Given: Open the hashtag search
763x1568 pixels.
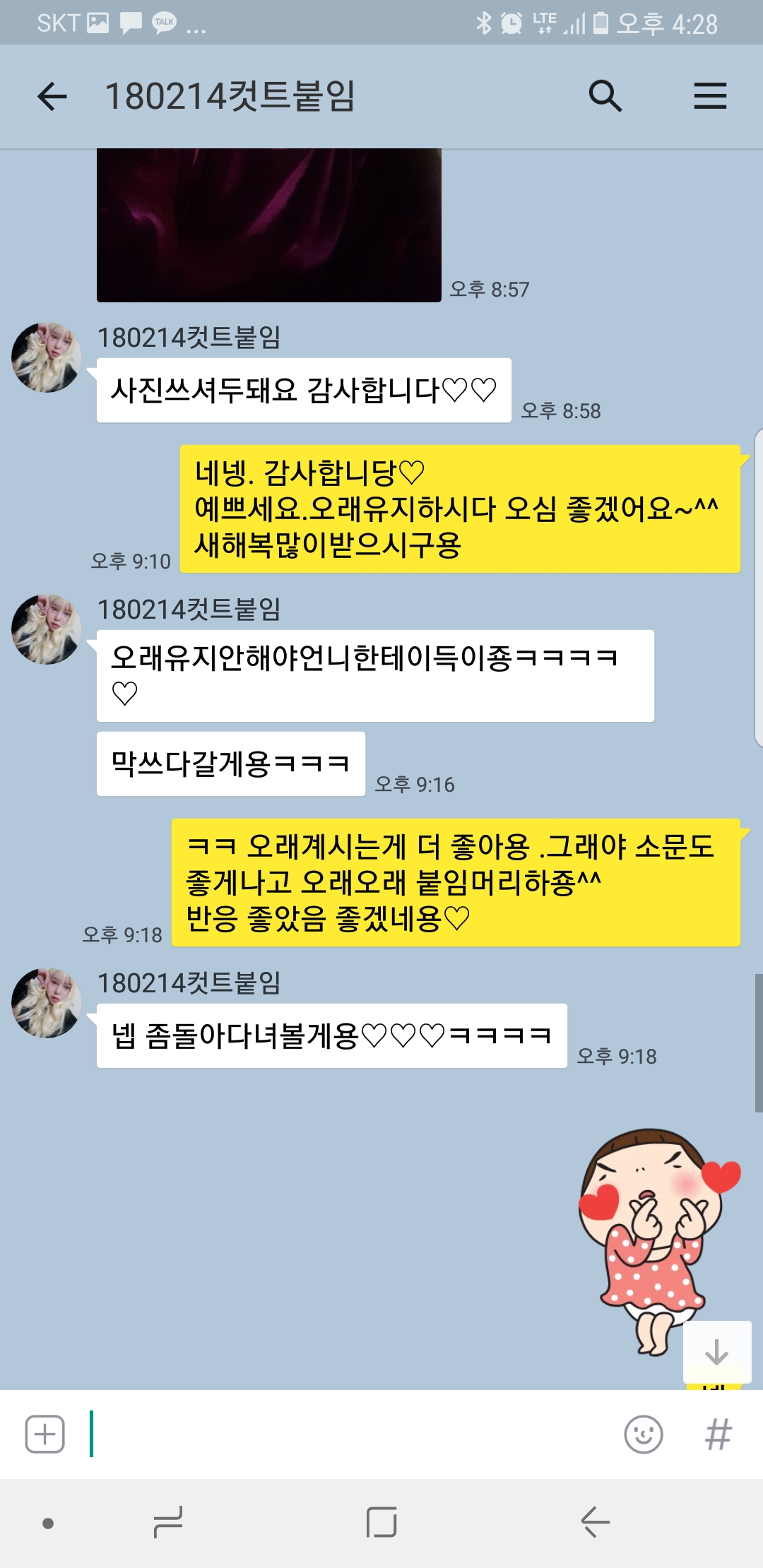Looking at the screenshot, I should click(718, 1434).
